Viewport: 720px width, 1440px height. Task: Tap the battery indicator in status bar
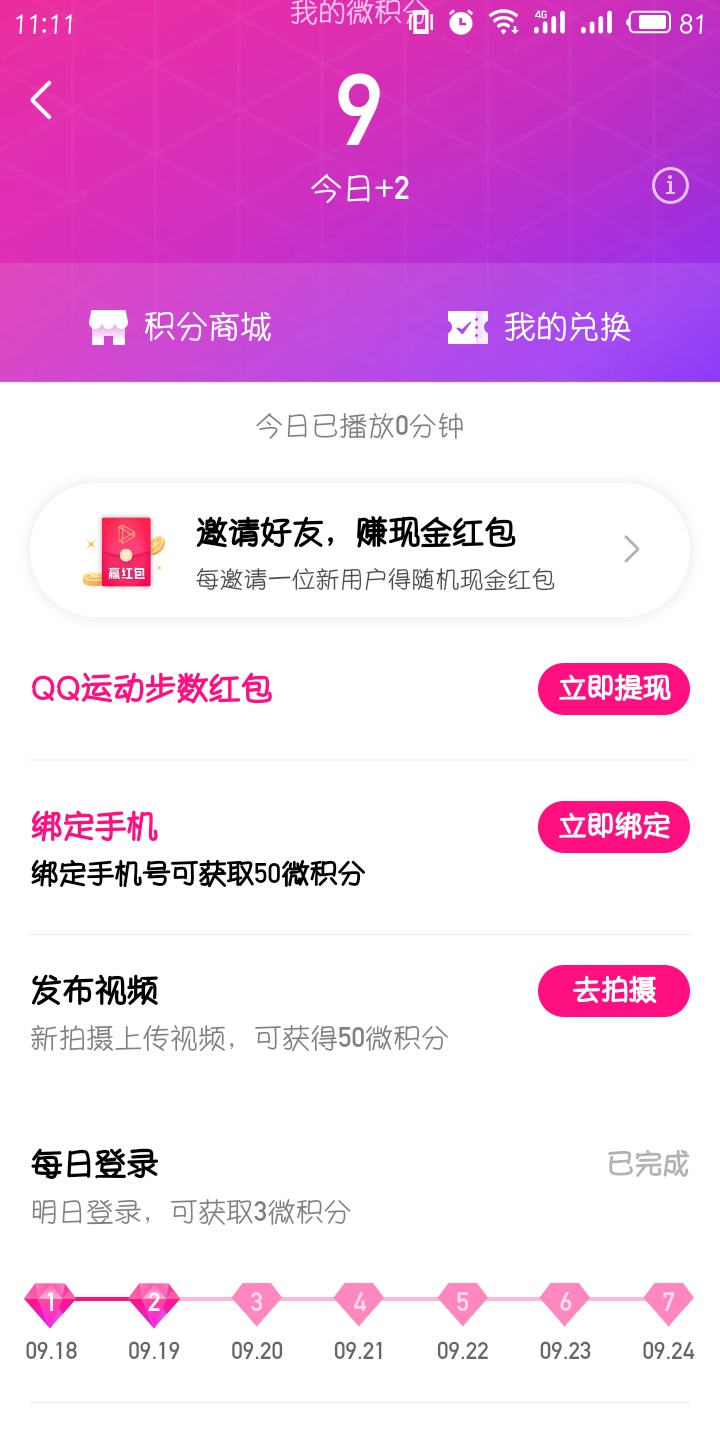(x=655, y=21)
